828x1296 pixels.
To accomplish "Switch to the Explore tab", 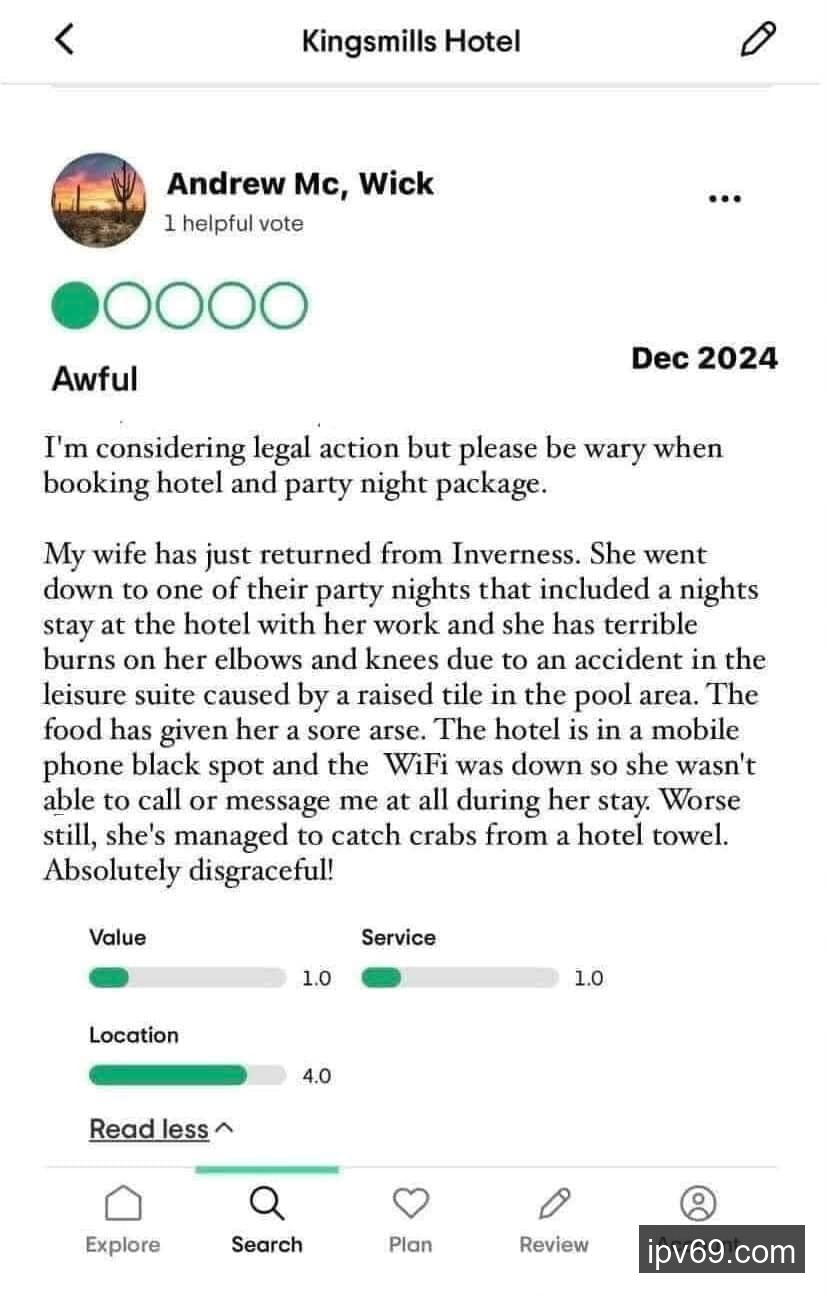I will [x=123, y=1218].
